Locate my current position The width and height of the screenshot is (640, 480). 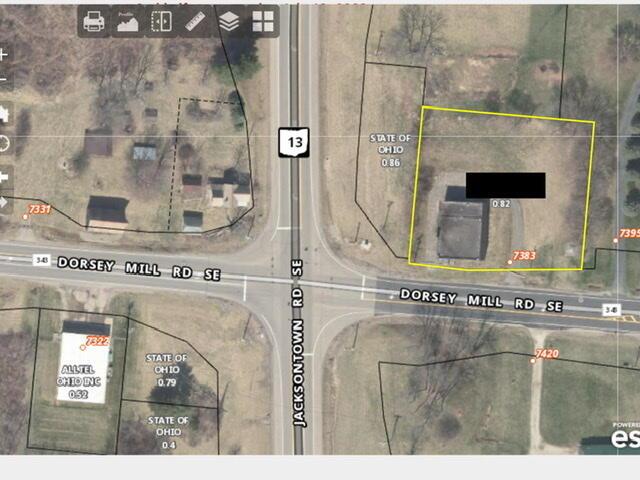4,142
